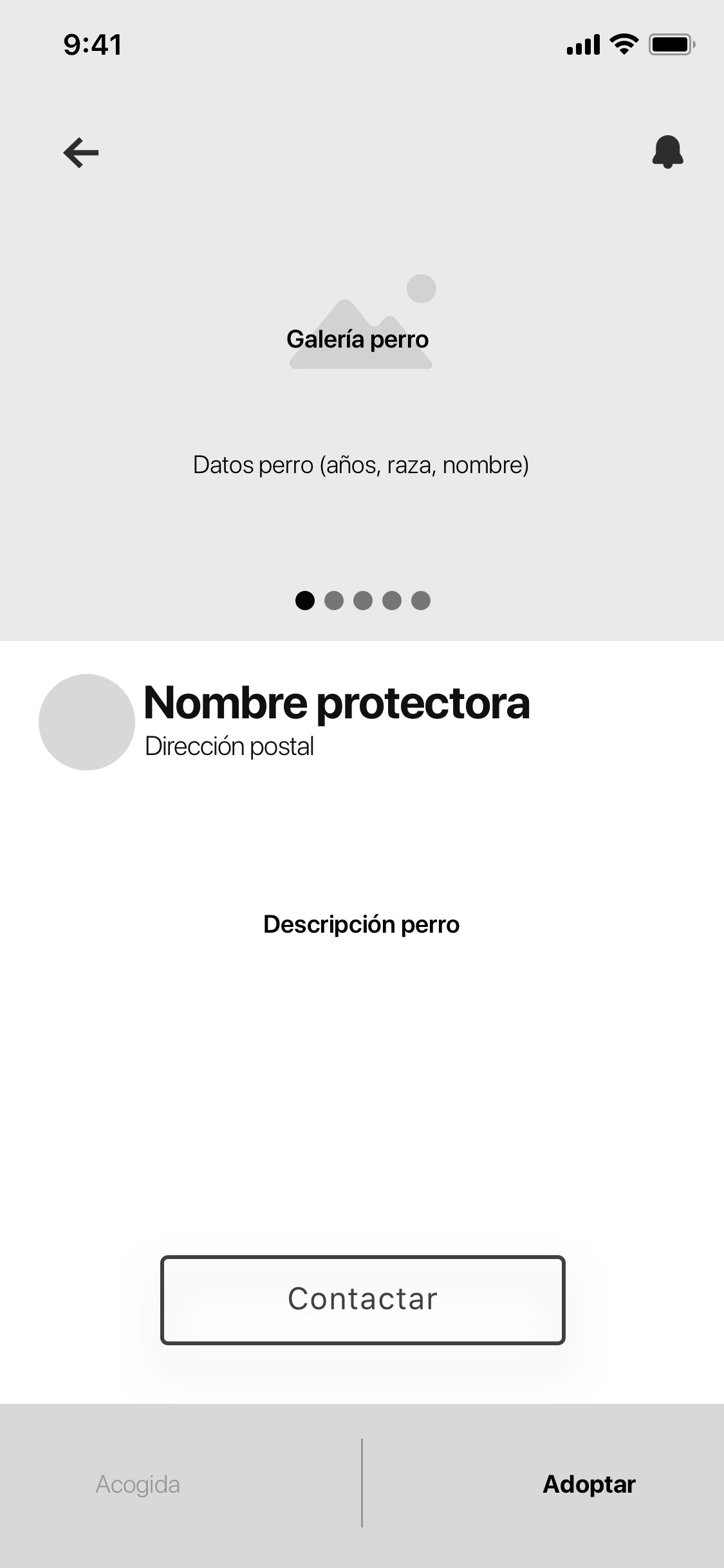Switch to the Acogida tab
The width and height of the screenshot is (724, 1568).
point(138,1484)
